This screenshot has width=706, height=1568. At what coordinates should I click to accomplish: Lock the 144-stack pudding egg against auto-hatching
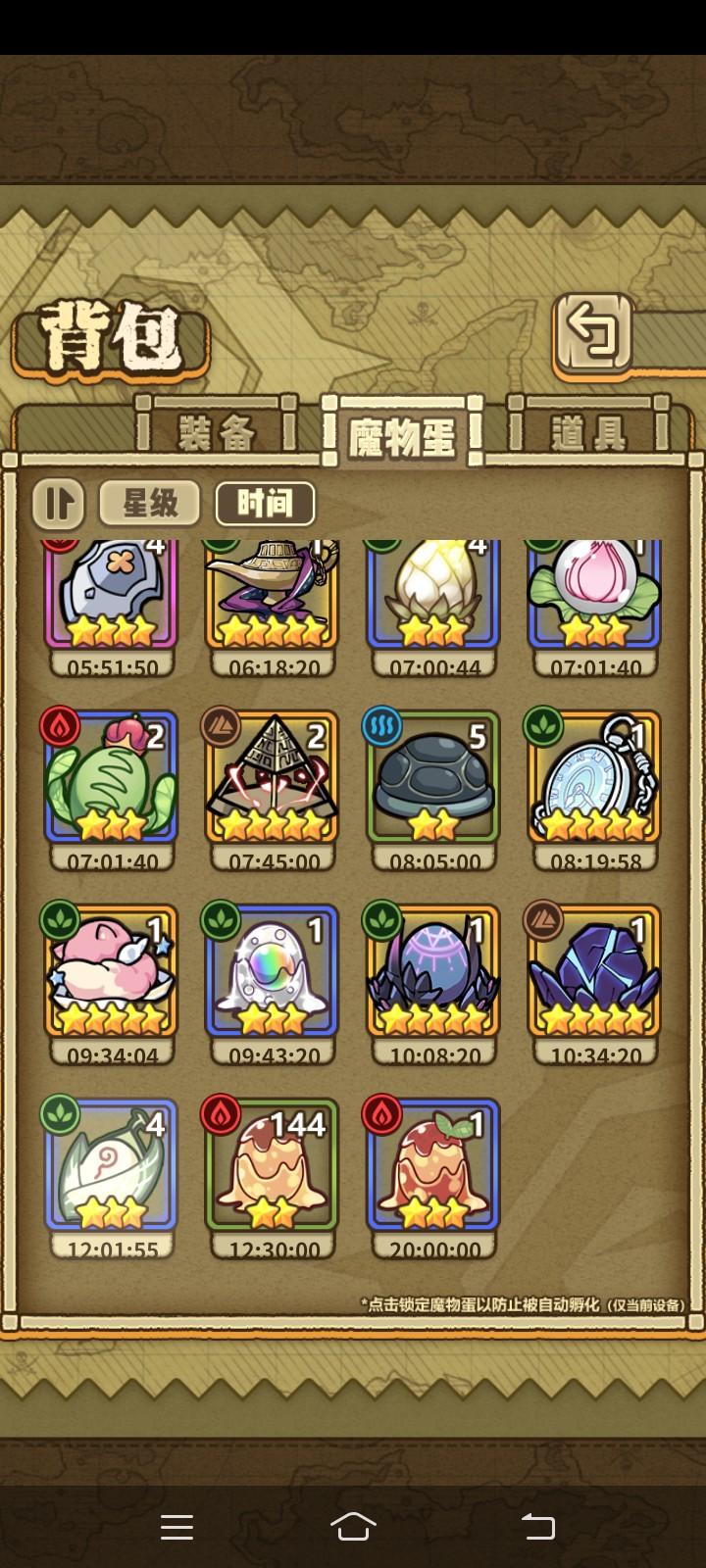click(x=273, y=1166)
